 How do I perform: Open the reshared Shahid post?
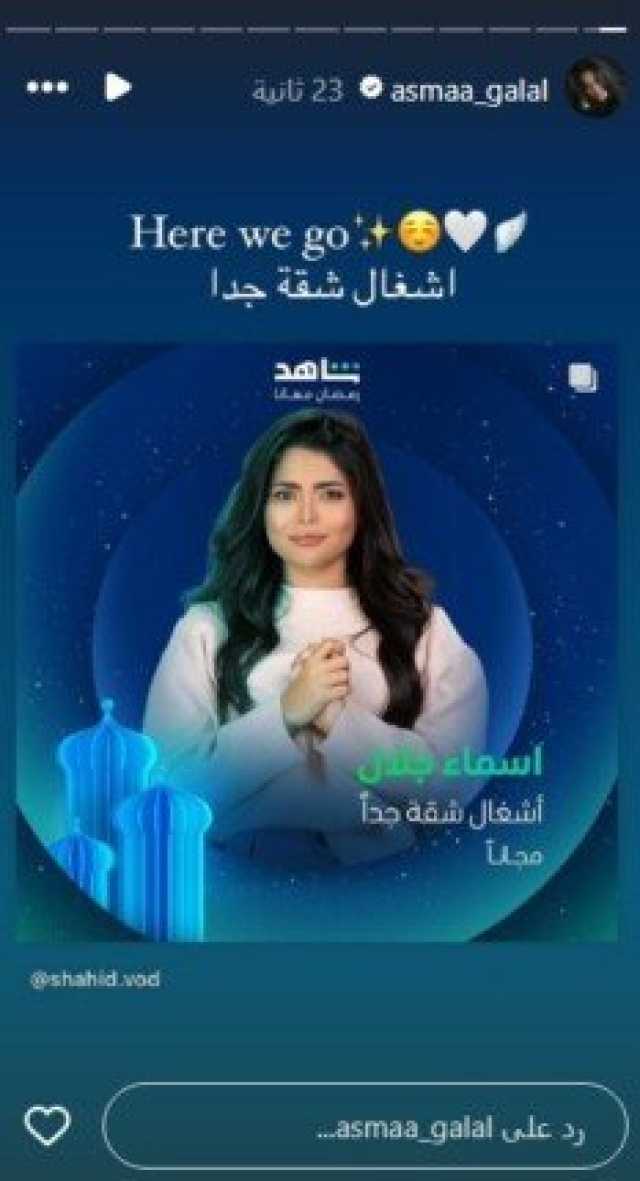316,641
